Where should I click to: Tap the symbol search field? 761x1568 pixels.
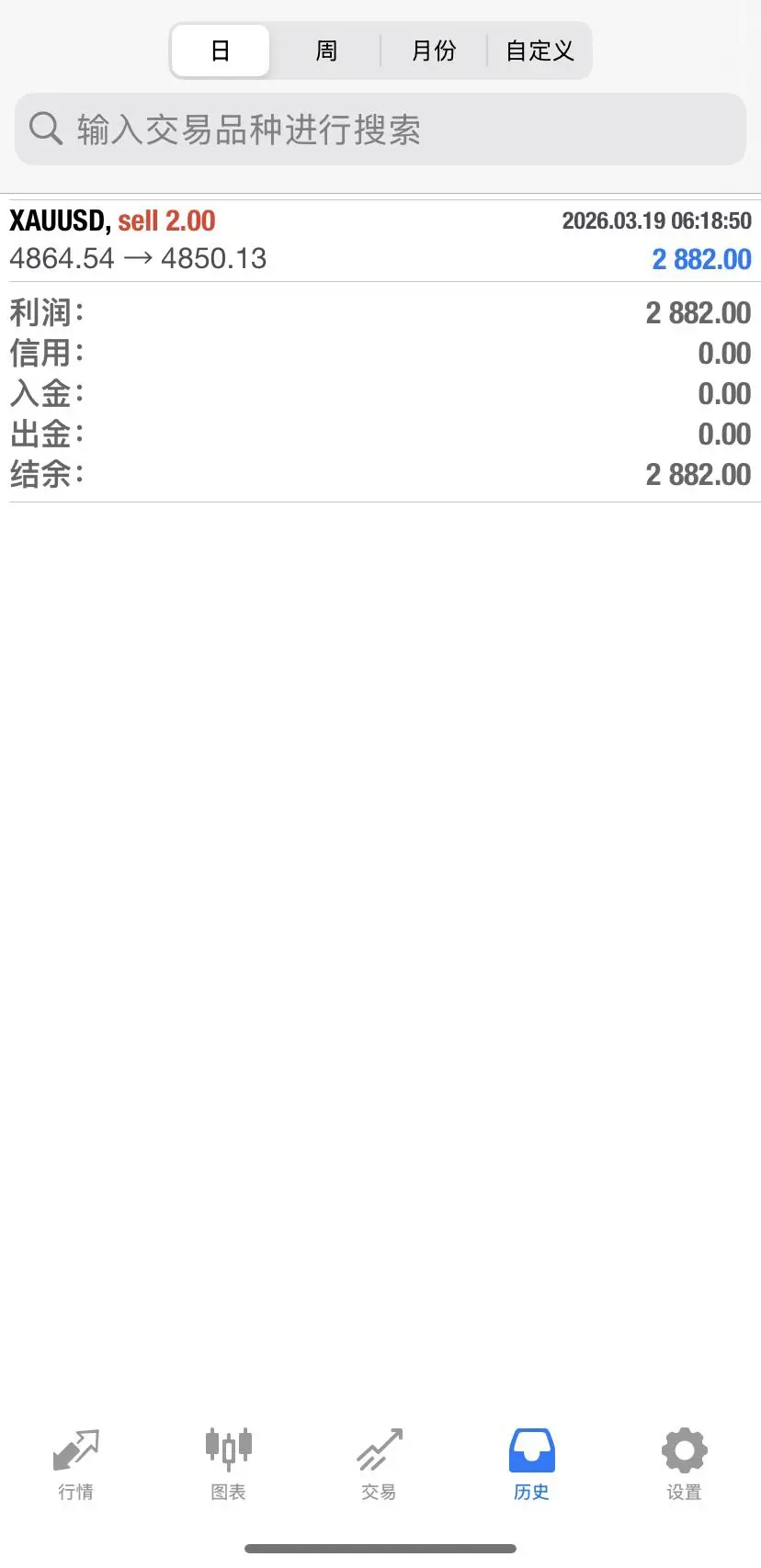380,130
